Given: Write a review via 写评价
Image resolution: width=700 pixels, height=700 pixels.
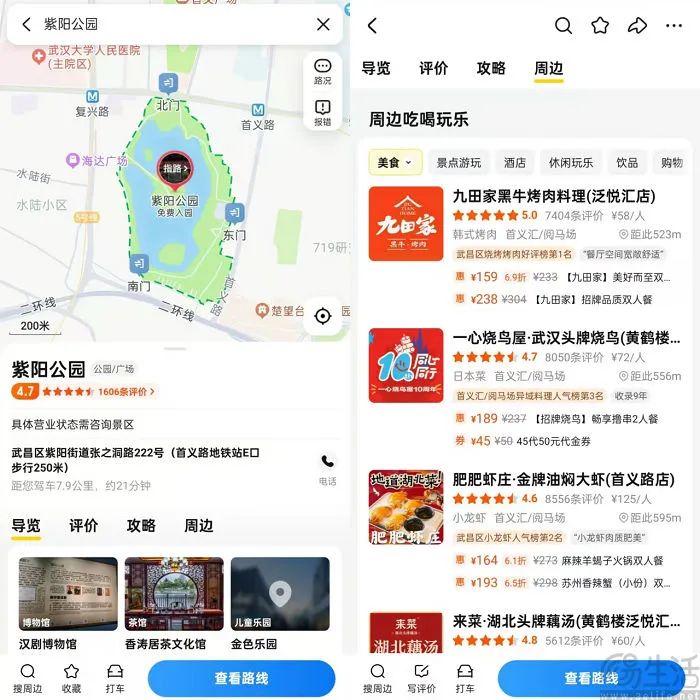Looking at the screenshot, I should 418,677.
